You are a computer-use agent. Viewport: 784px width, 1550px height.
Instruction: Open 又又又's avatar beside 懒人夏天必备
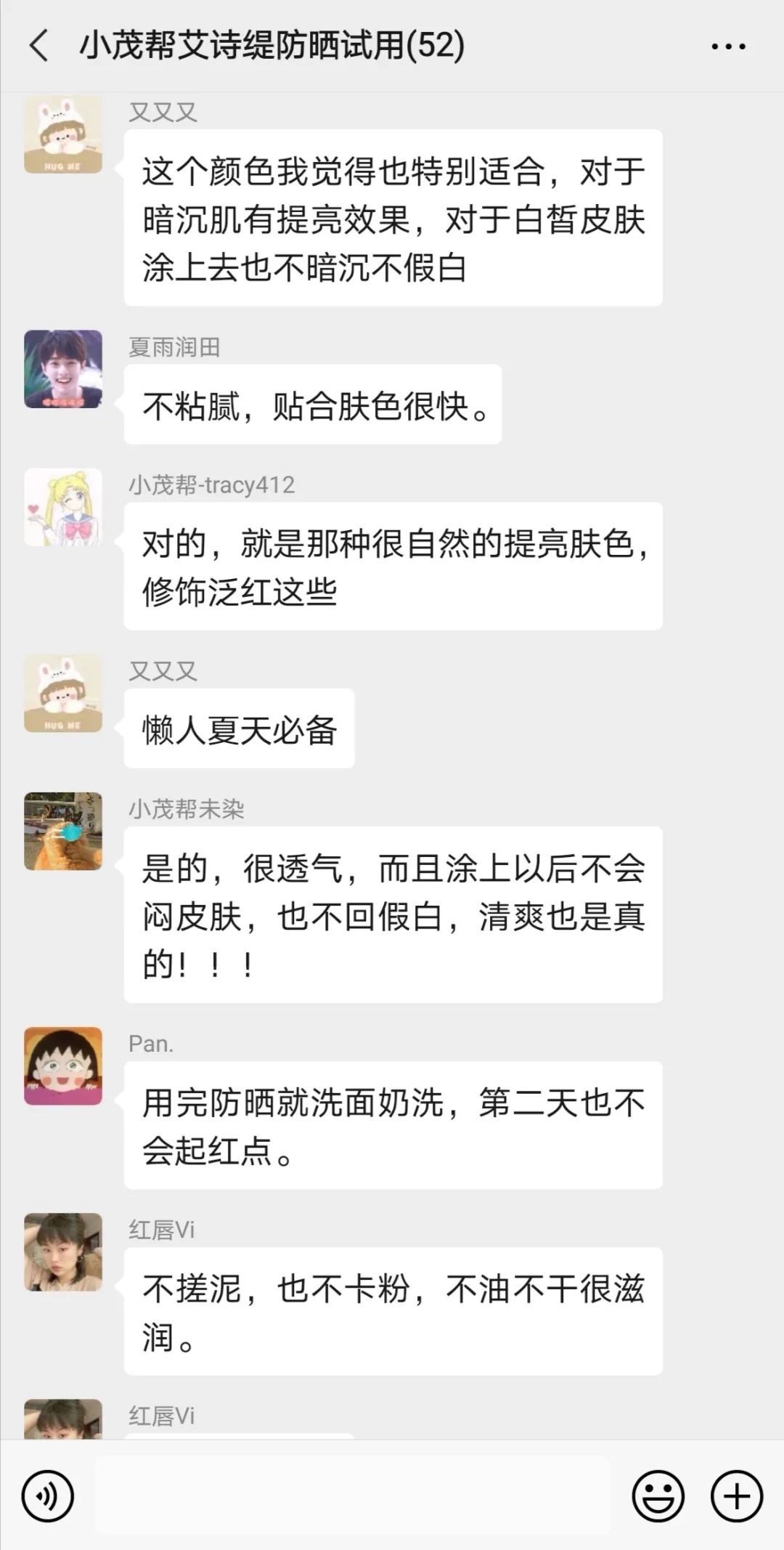click(63, 693)
